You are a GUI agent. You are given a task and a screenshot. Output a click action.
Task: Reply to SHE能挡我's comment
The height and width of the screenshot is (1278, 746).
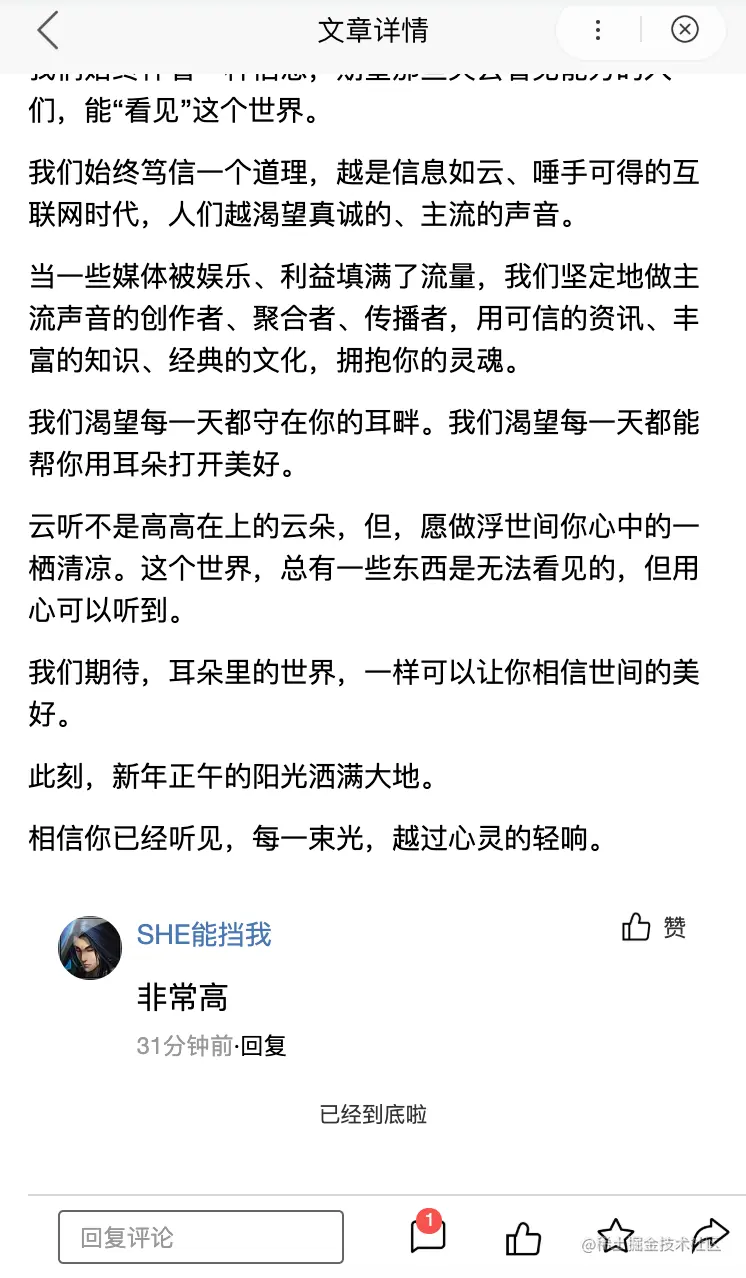264,1046
